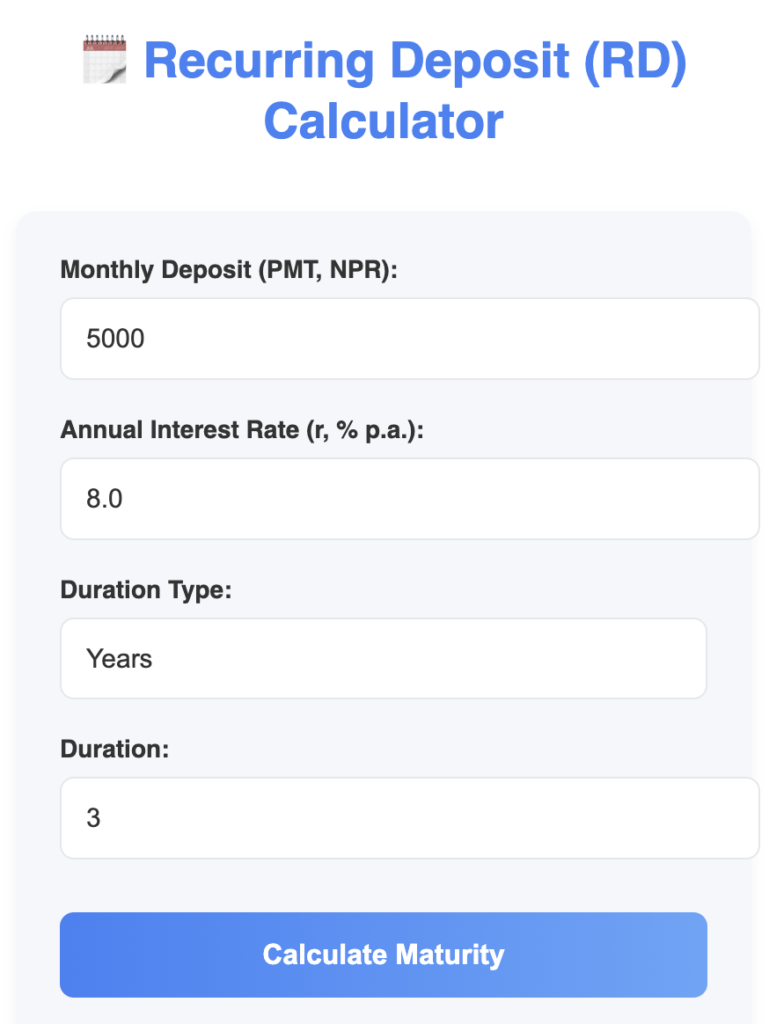Click the Duration input field
Image resolution: width=769 pixels, height=1024 pixels.
coord(410,818)
